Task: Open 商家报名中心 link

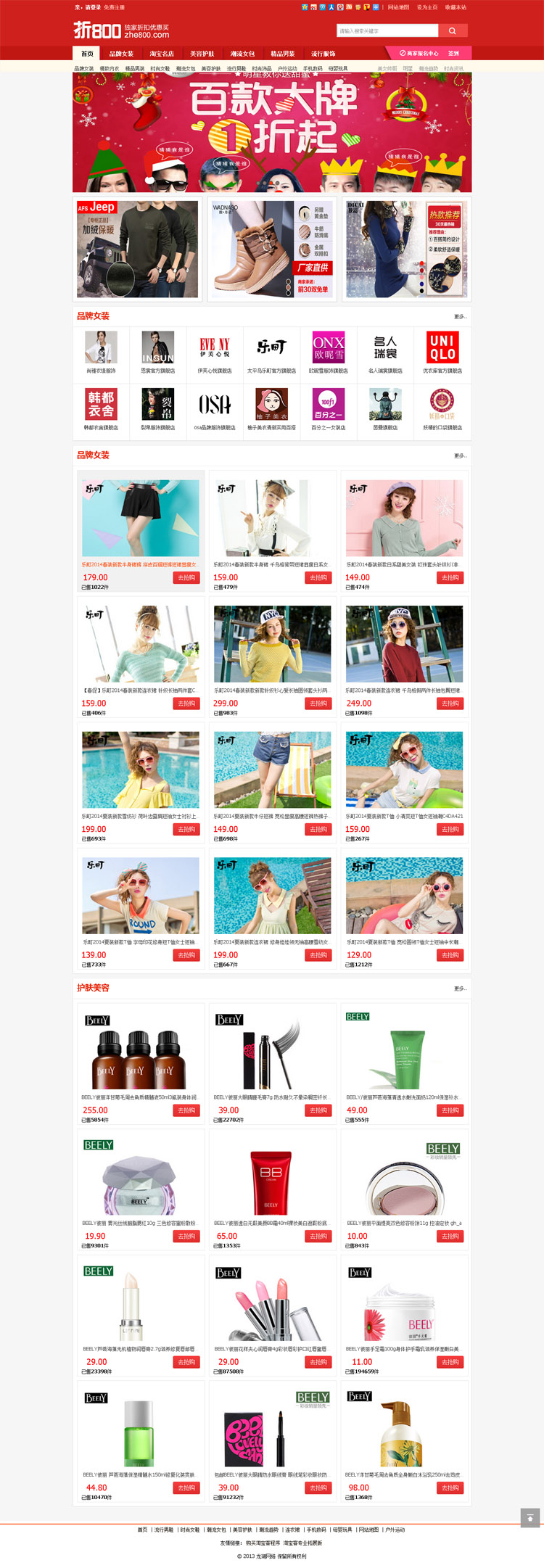Action: (419, 53)
